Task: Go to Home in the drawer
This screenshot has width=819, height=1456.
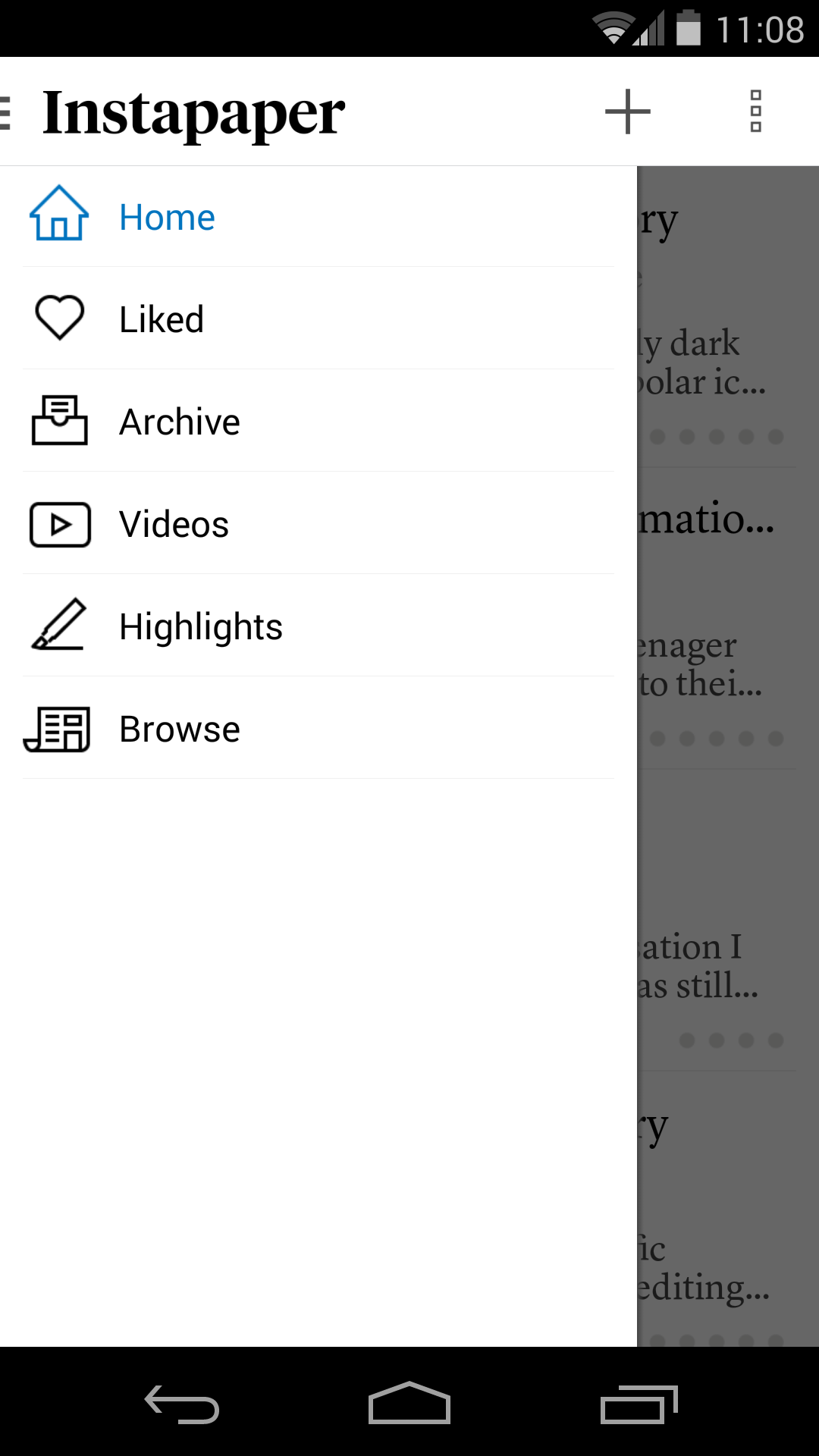Action: (x=167, y=217)
